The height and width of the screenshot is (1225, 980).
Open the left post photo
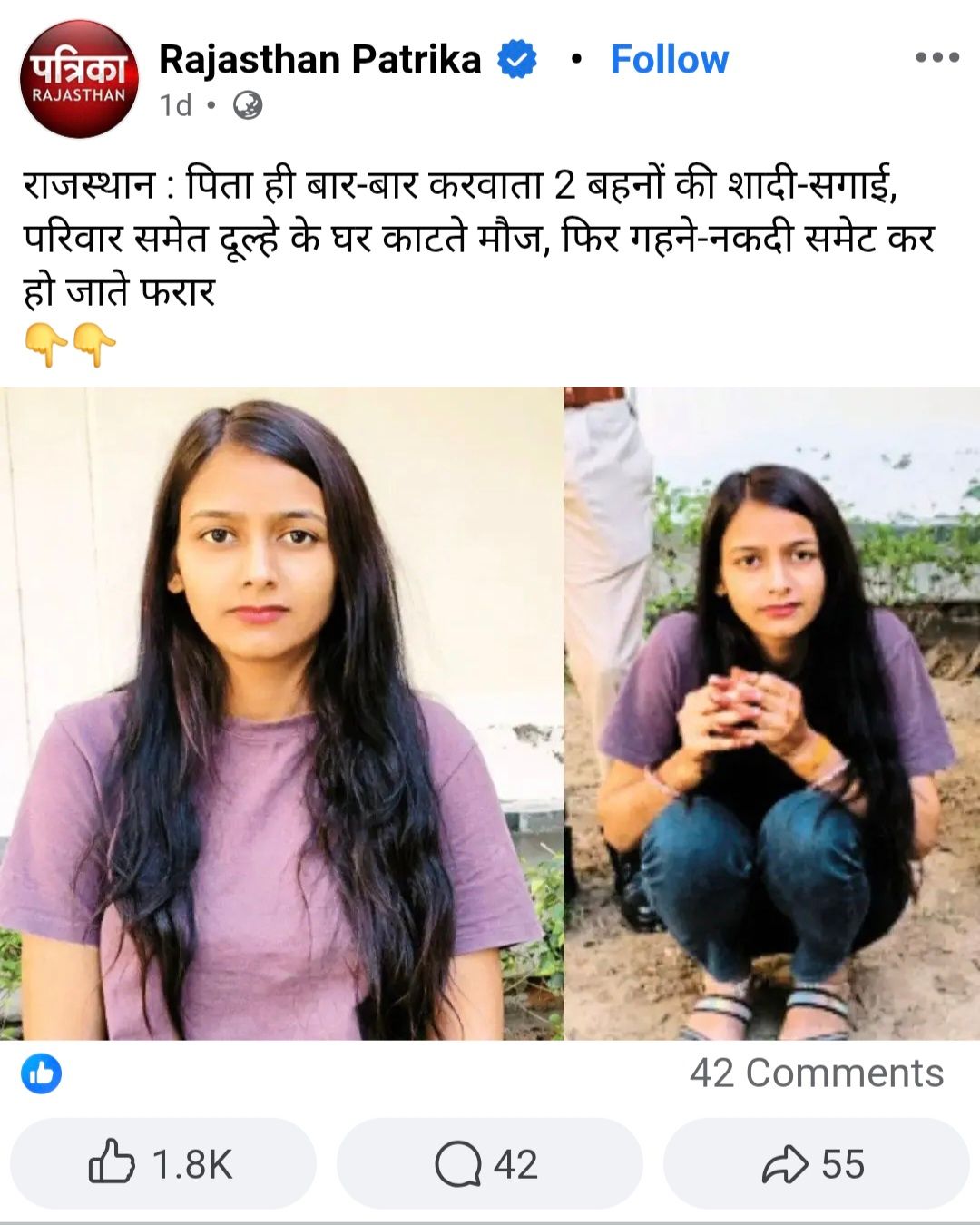point(280,713)
